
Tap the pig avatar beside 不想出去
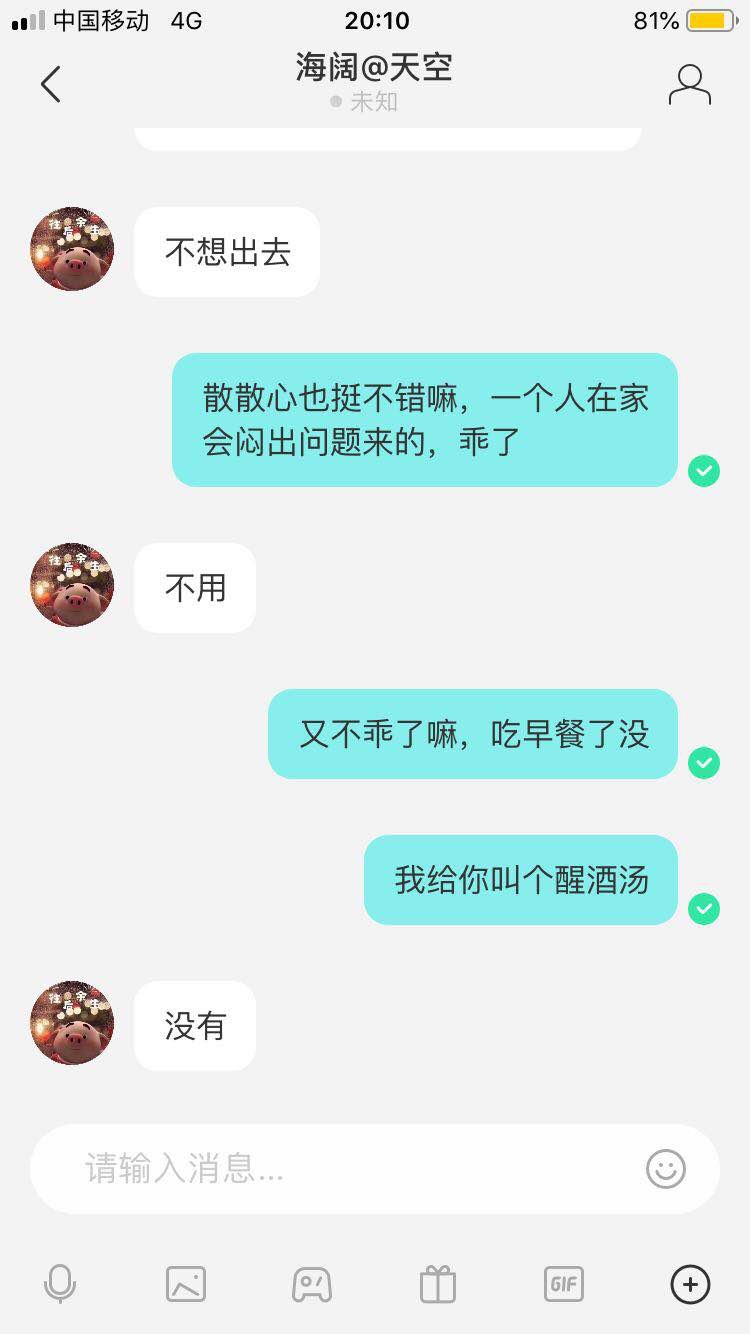point(72,249)
